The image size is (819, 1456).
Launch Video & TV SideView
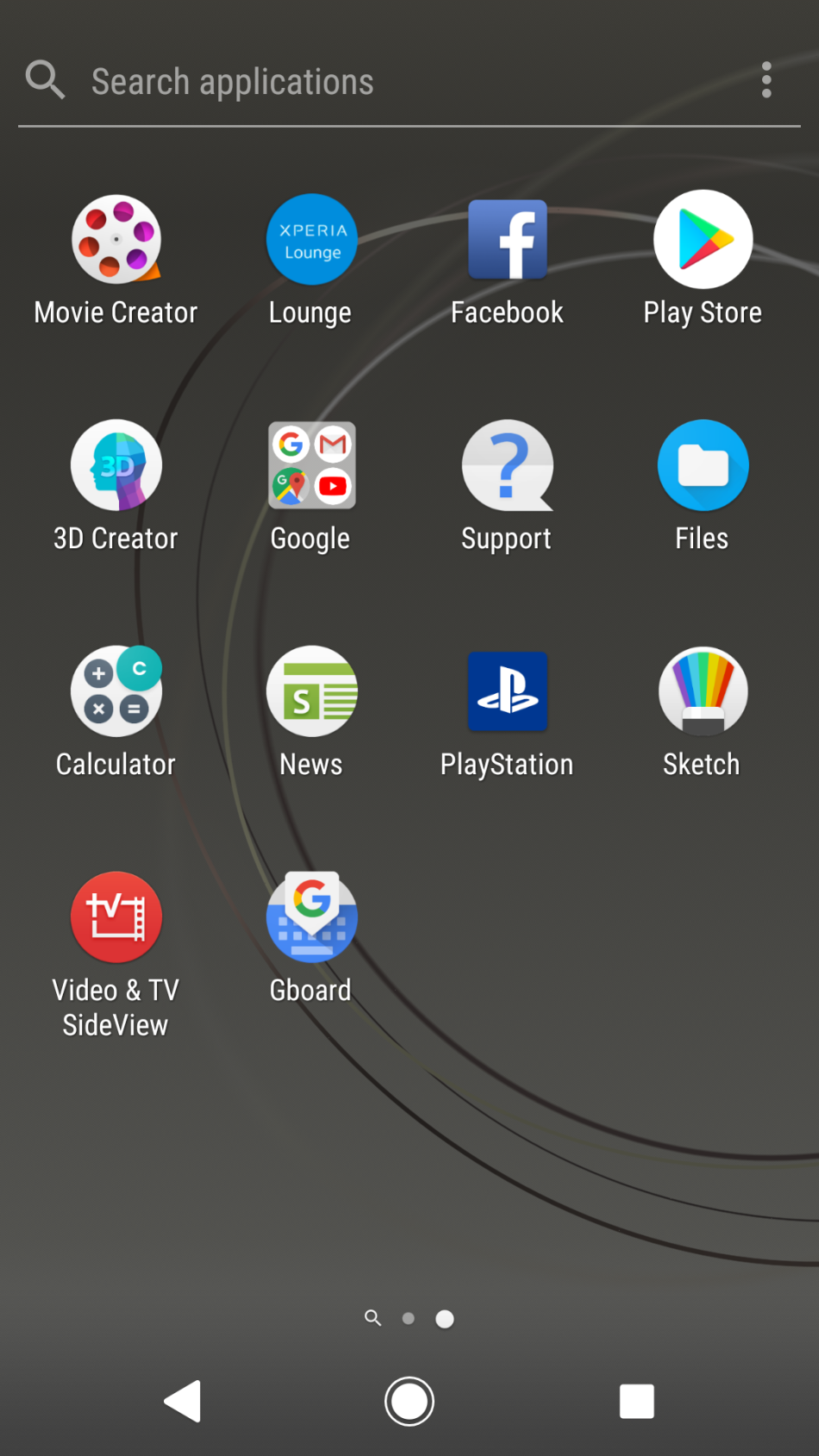116,916
